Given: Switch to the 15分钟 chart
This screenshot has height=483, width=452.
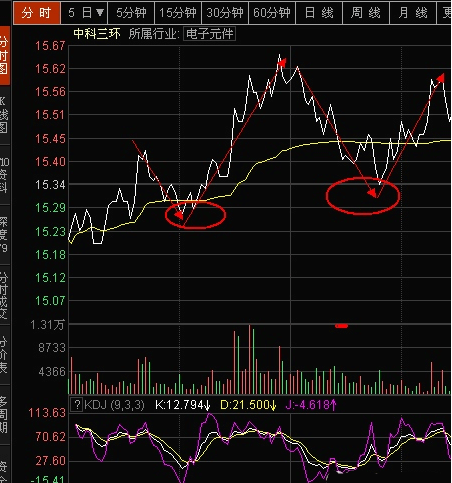Looking at the screenshot, I should (x=178, y=13).
